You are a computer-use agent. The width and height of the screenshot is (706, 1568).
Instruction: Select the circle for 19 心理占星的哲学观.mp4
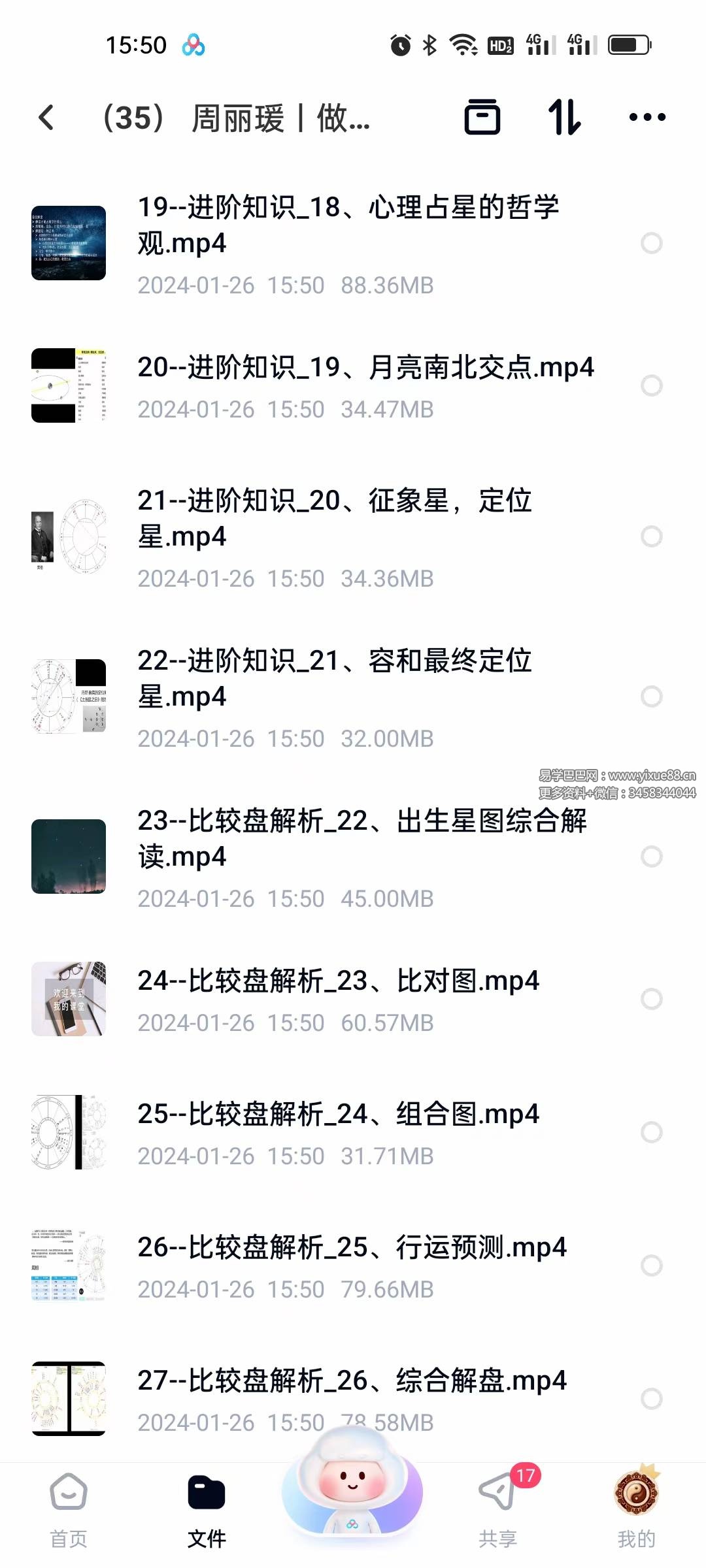tap(651, 243)
